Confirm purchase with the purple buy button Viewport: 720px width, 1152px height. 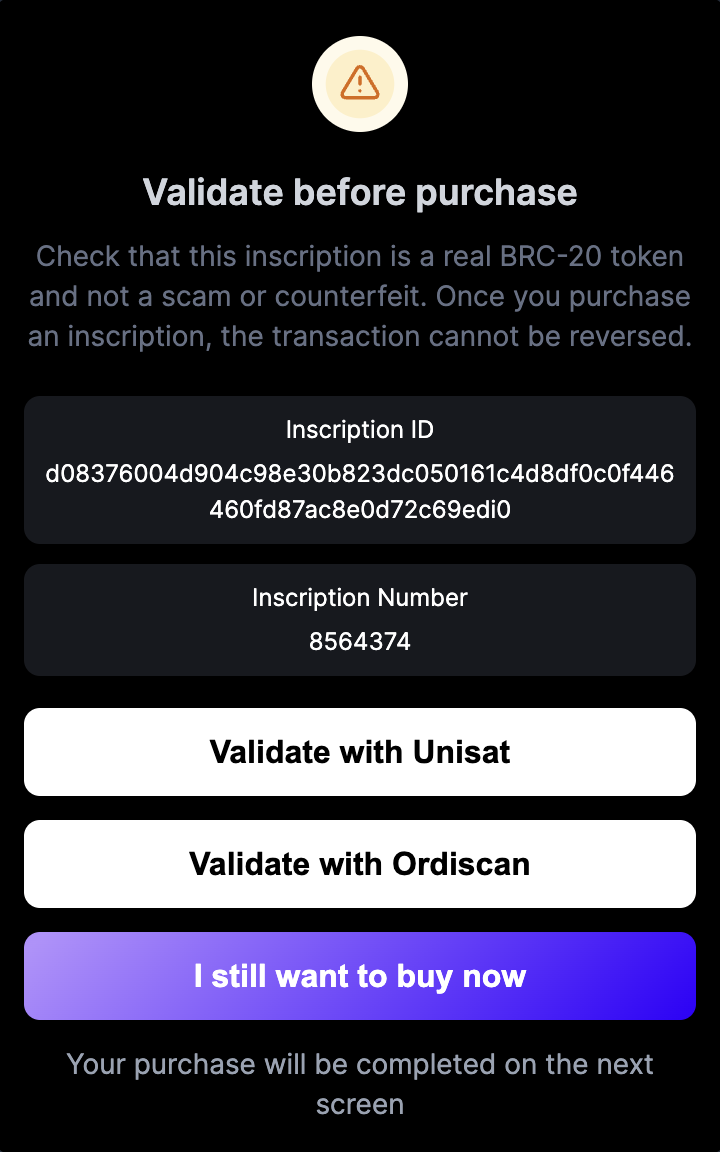pyautogui.click(x=360, y=975)
